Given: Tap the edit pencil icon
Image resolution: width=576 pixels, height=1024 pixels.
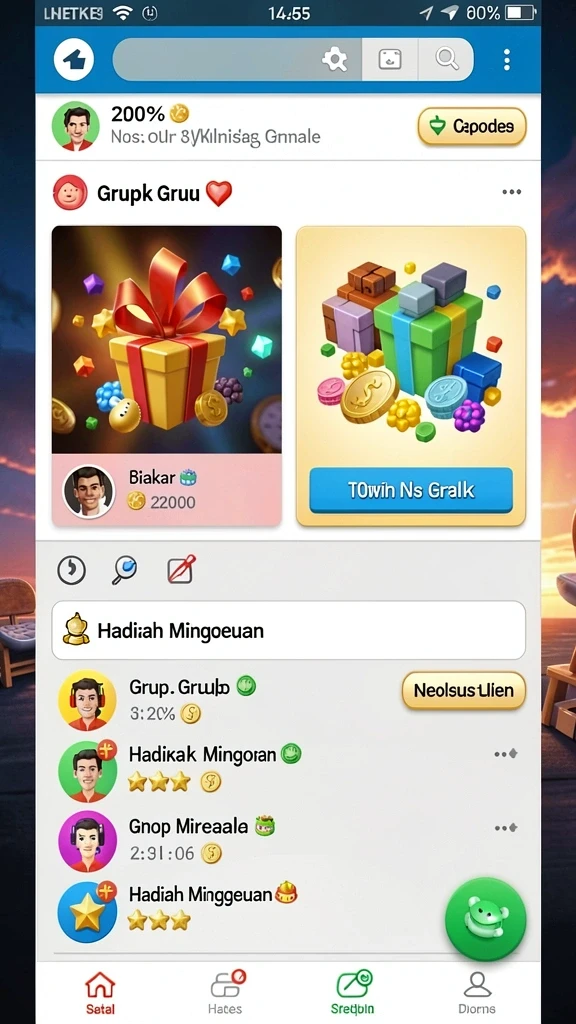Looking at the screenshot, I should [x=181, y=570].
